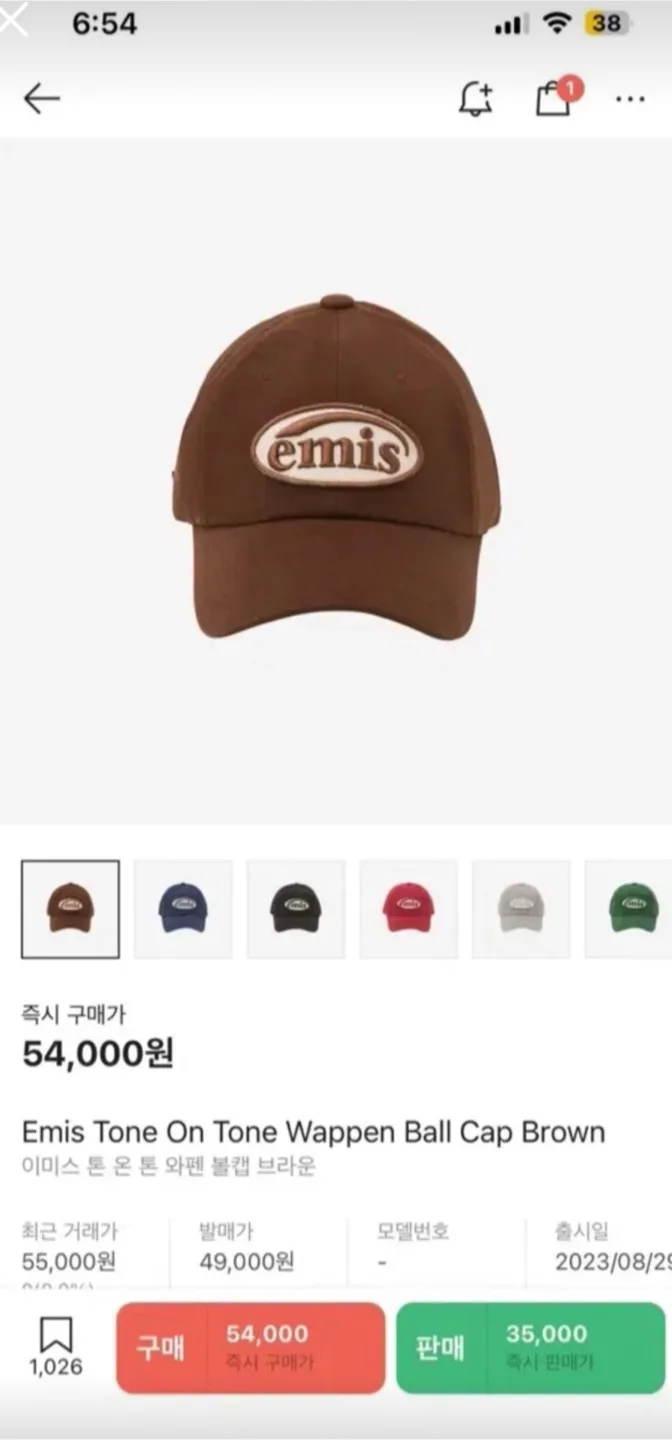Select the brown cap thumbnail
This screenshot has height=1440, width=672.
coord(70,909)
